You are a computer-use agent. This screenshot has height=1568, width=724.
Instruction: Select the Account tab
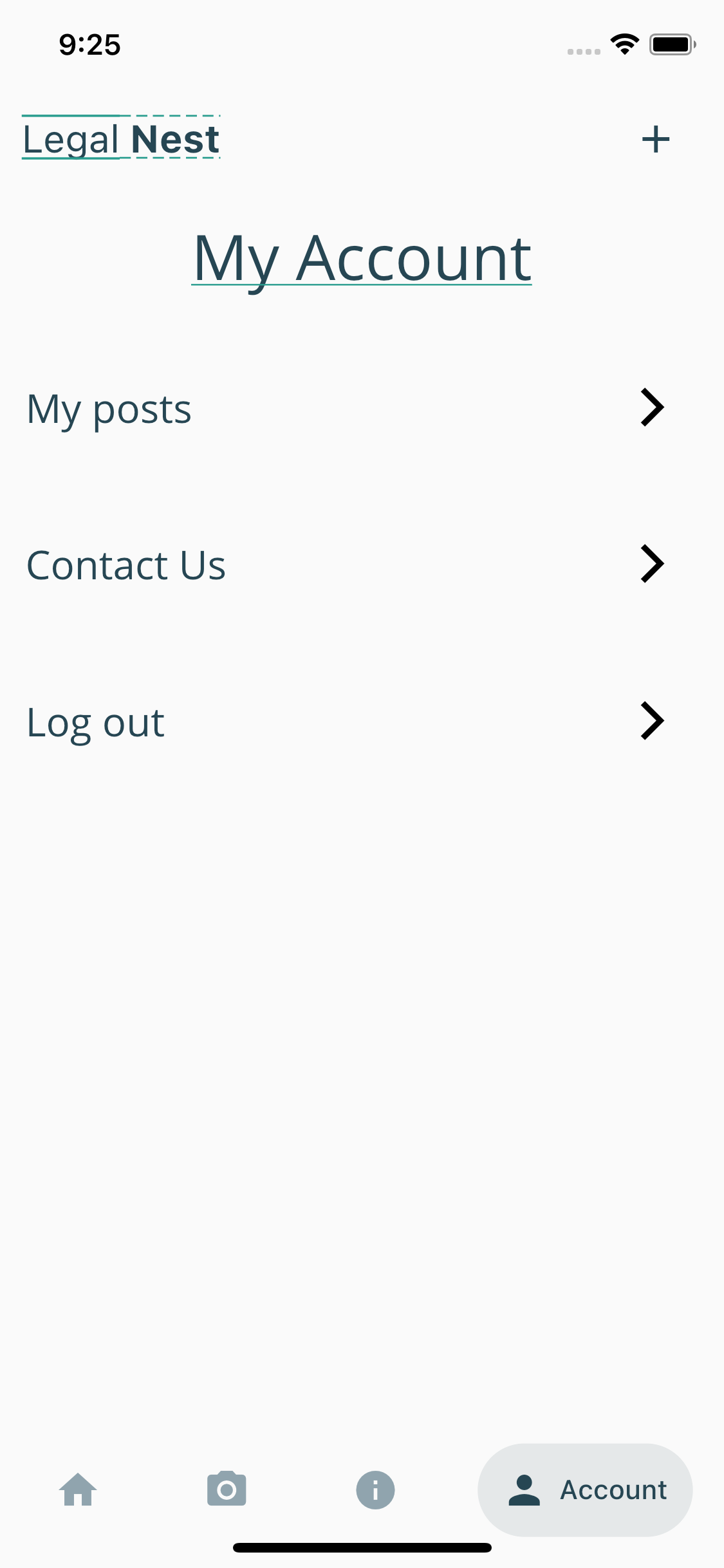click(585, 1489)
